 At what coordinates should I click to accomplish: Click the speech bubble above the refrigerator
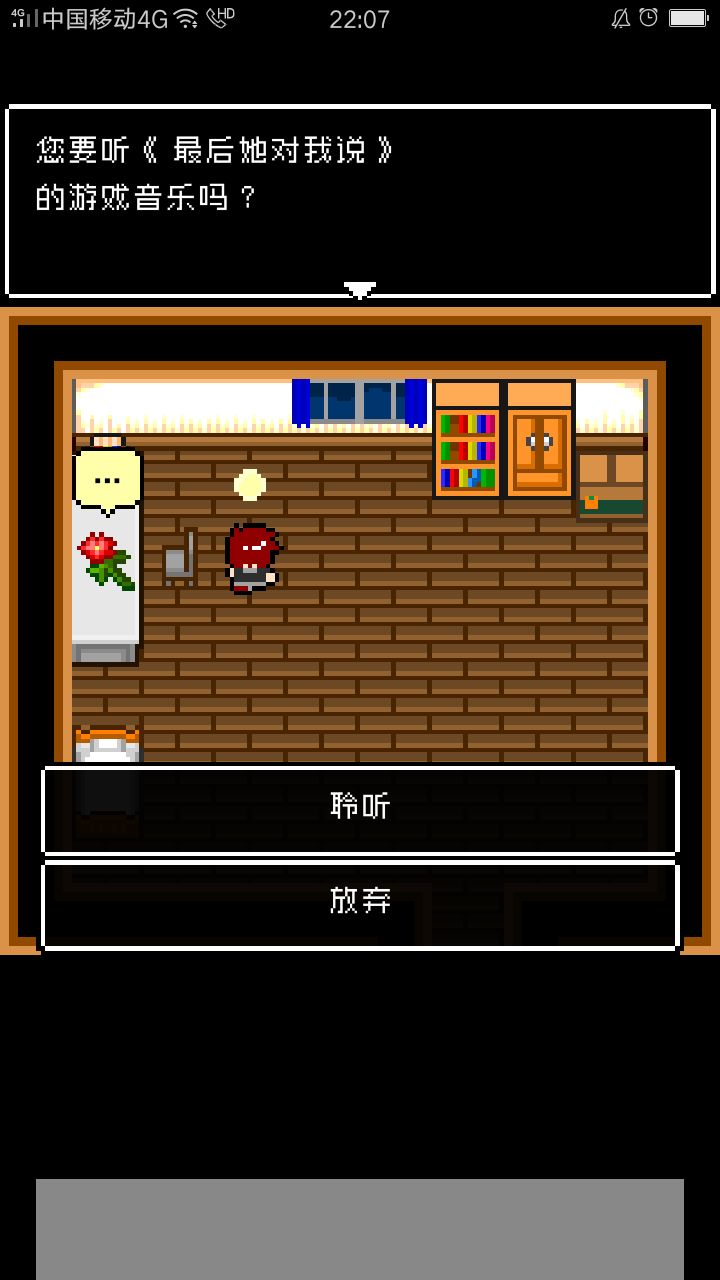(x=107, y=478)
